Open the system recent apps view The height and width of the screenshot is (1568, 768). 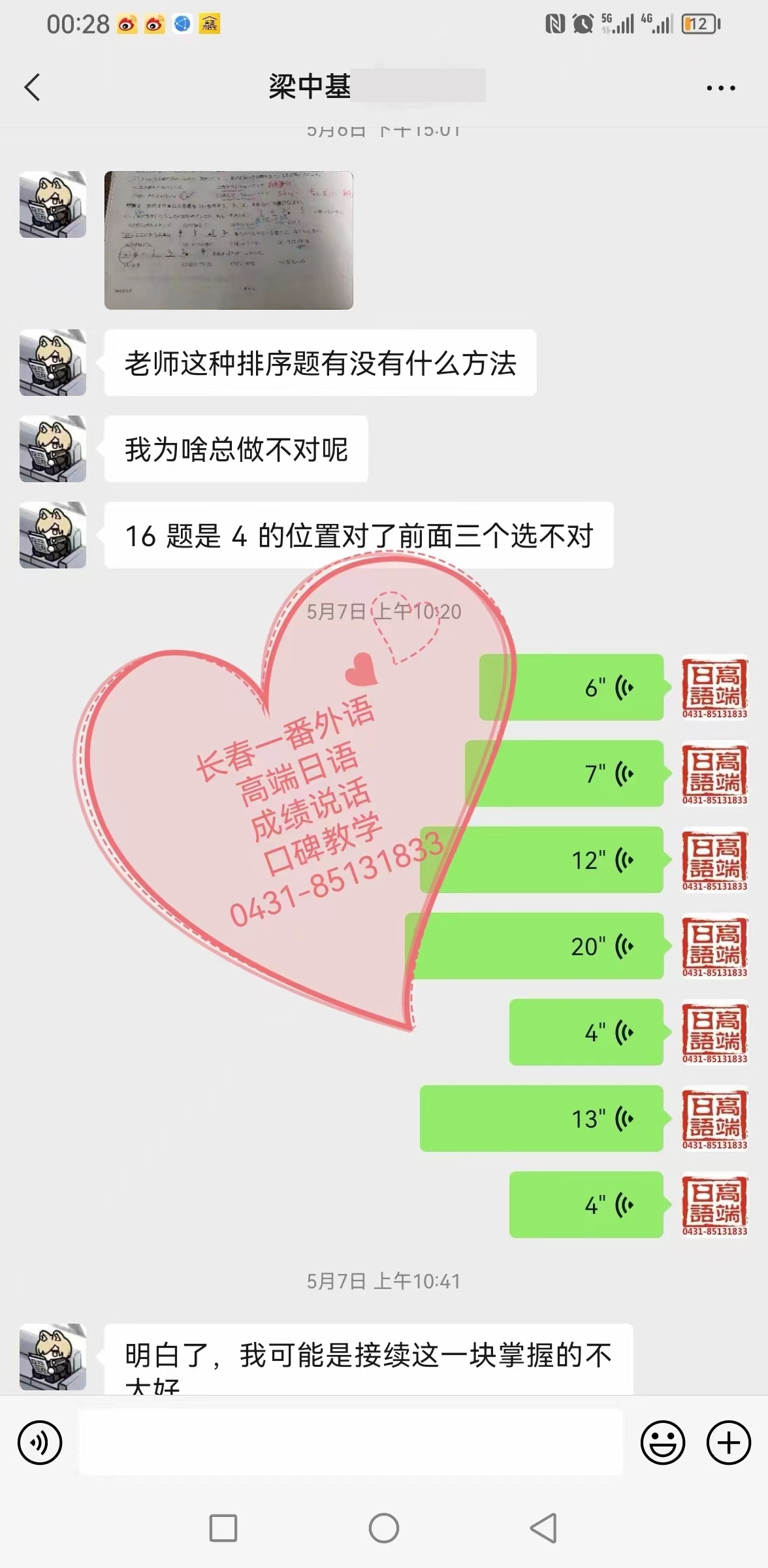coord(223,1528)
